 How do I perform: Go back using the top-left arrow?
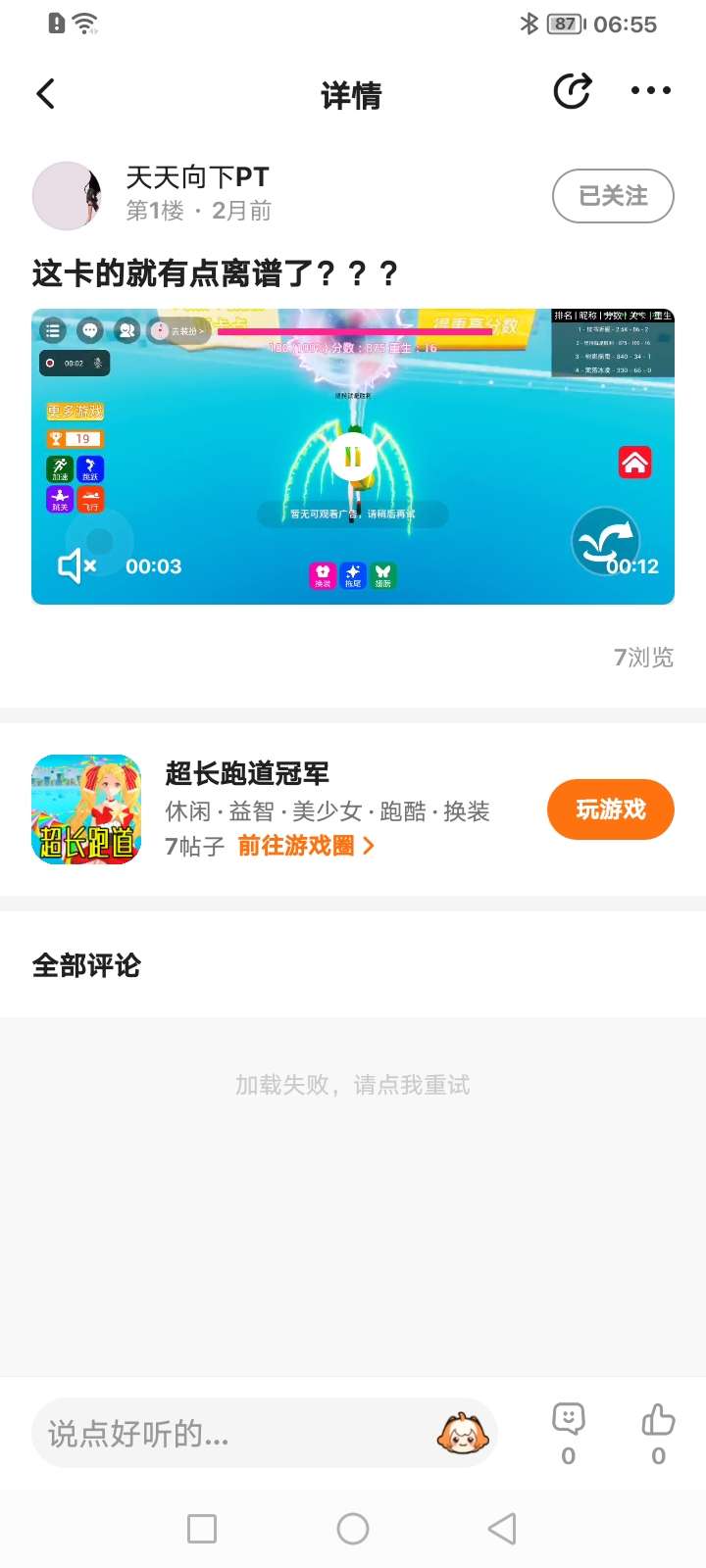[x=46, y=93]
